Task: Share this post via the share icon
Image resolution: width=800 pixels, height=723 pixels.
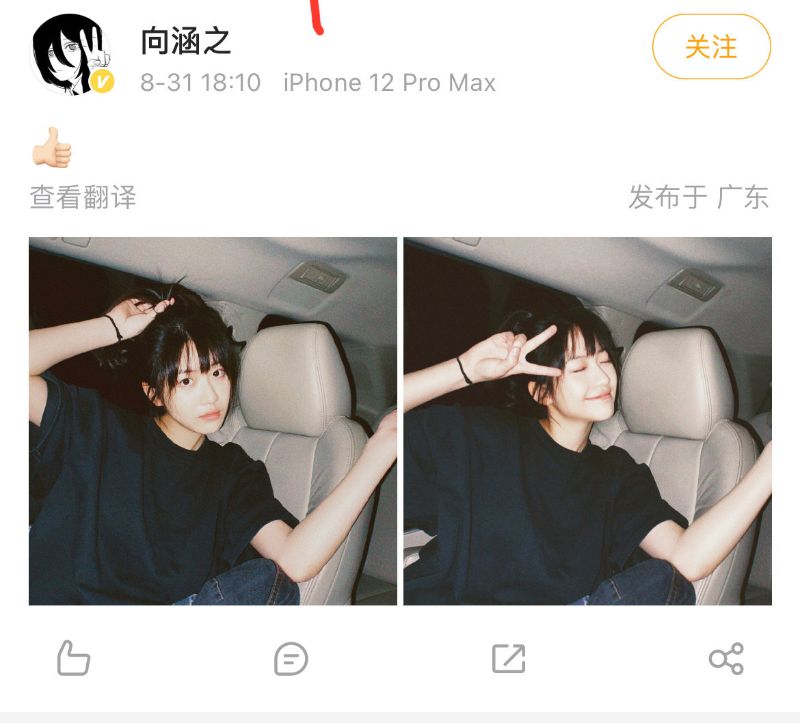Action: [x=725, y=658]
